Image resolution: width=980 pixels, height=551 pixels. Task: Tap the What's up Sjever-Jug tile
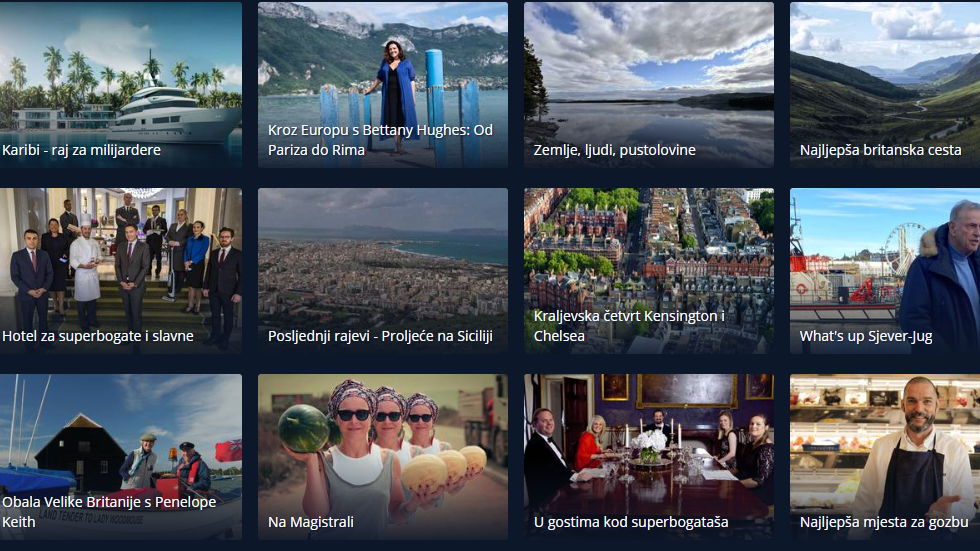[884, 270]
